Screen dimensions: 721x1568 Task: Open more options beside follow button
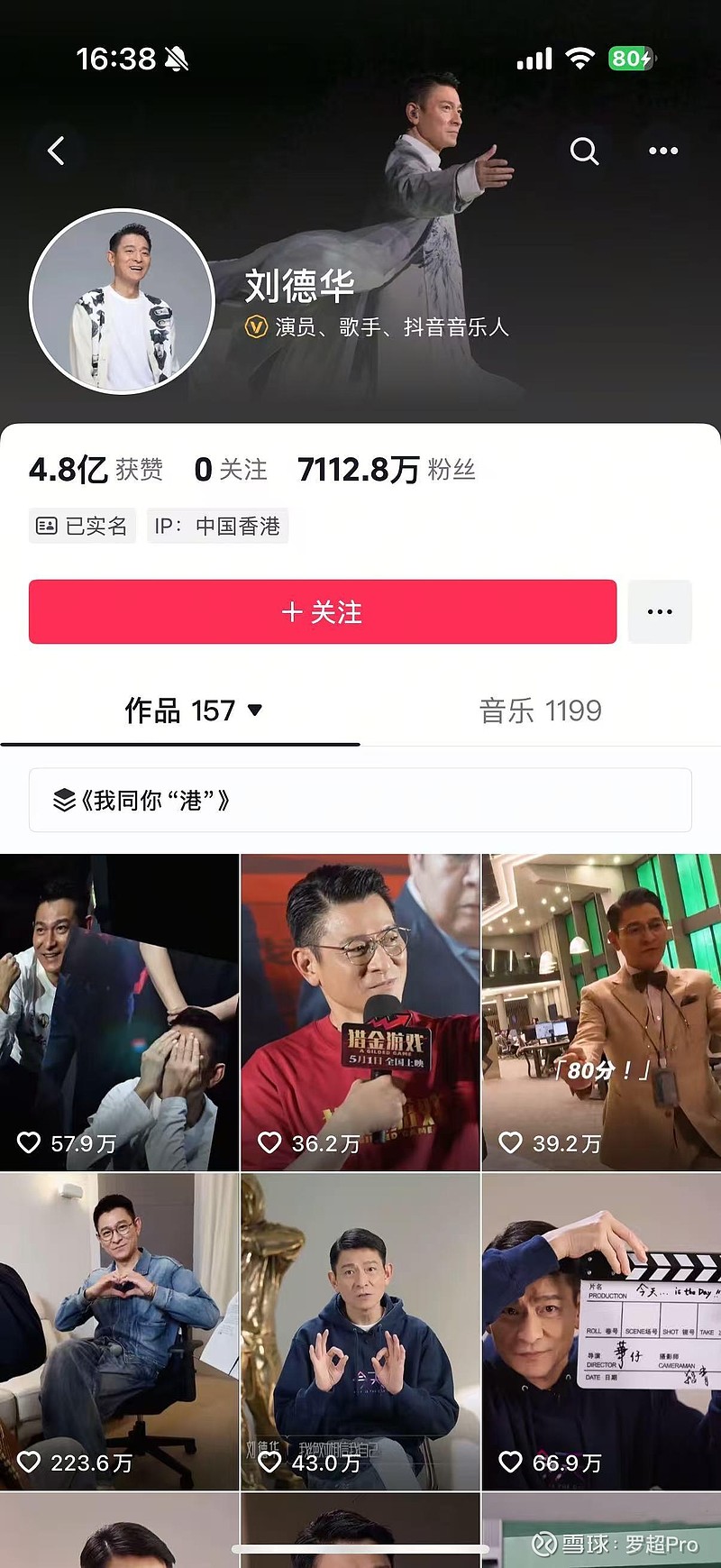(x=660, y=611)
